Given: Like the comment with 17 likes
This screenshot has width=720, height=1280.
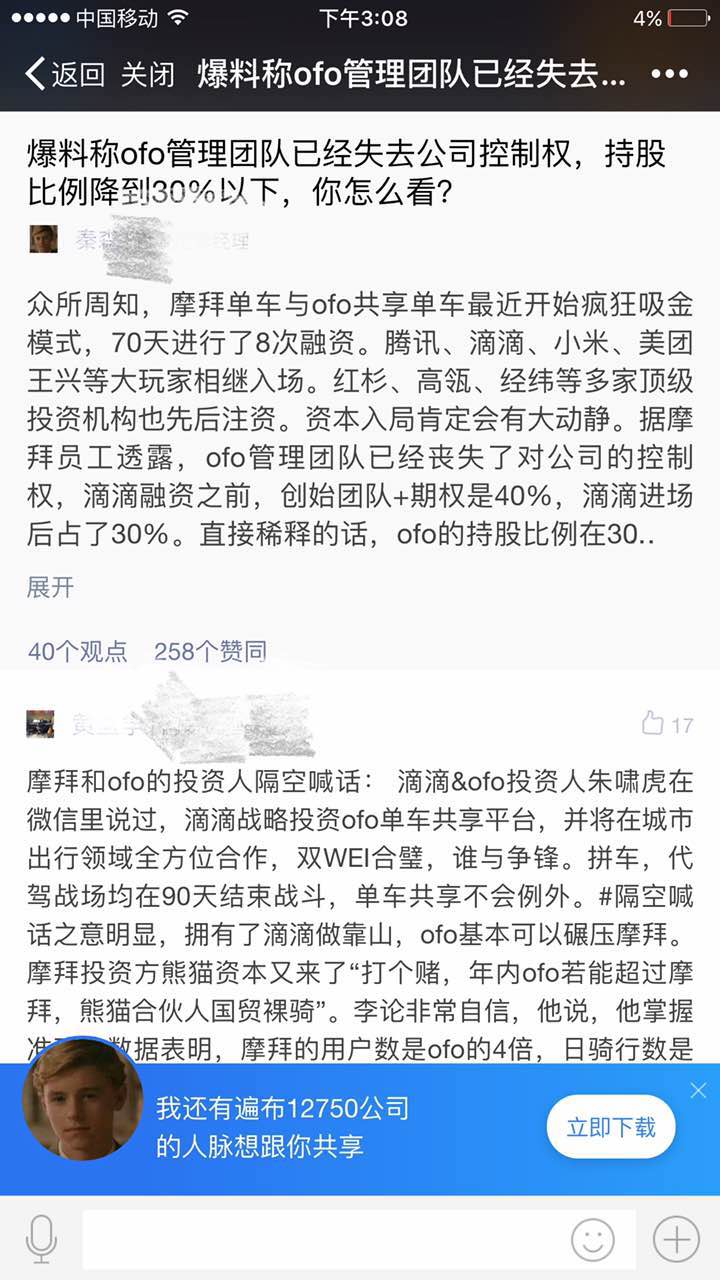Looking at the screenshot, I should pyautogui.click(x=654, y=723).
